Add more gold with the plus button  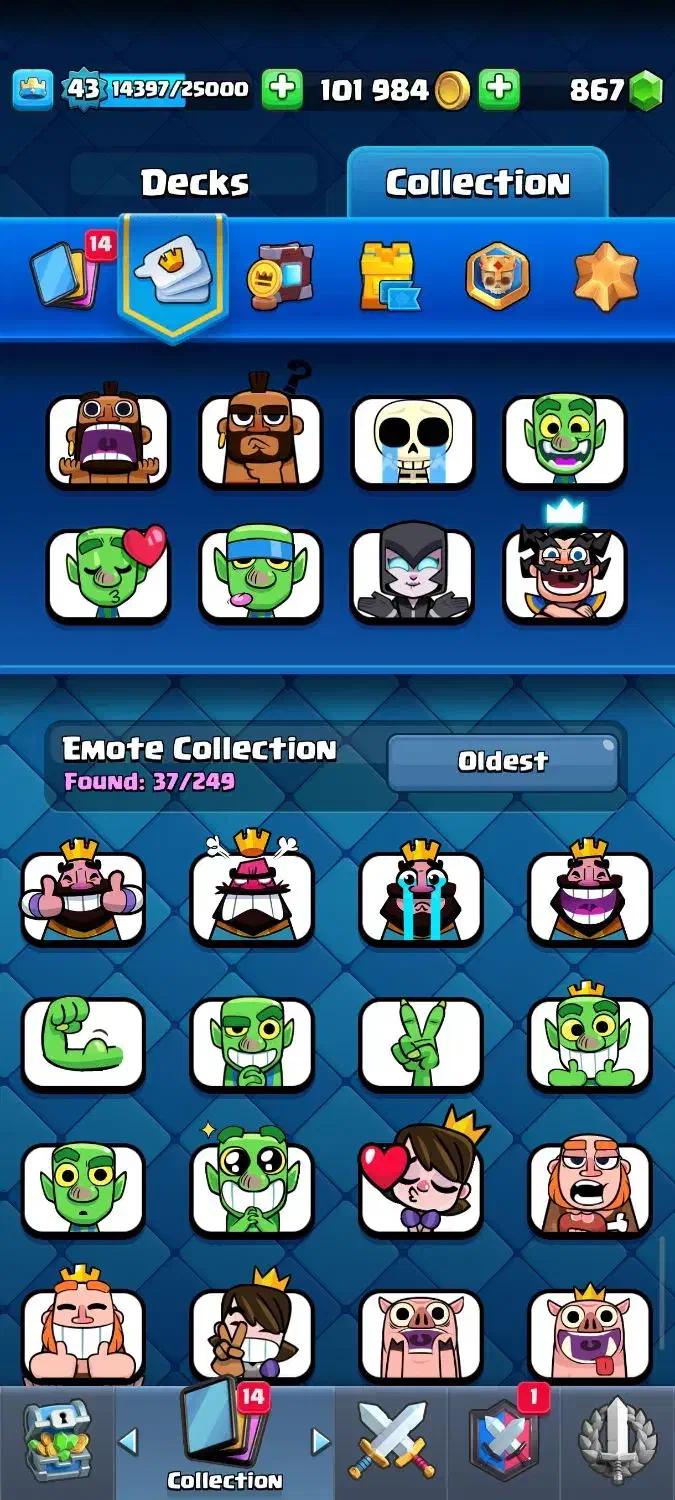(x=282, y=90)
